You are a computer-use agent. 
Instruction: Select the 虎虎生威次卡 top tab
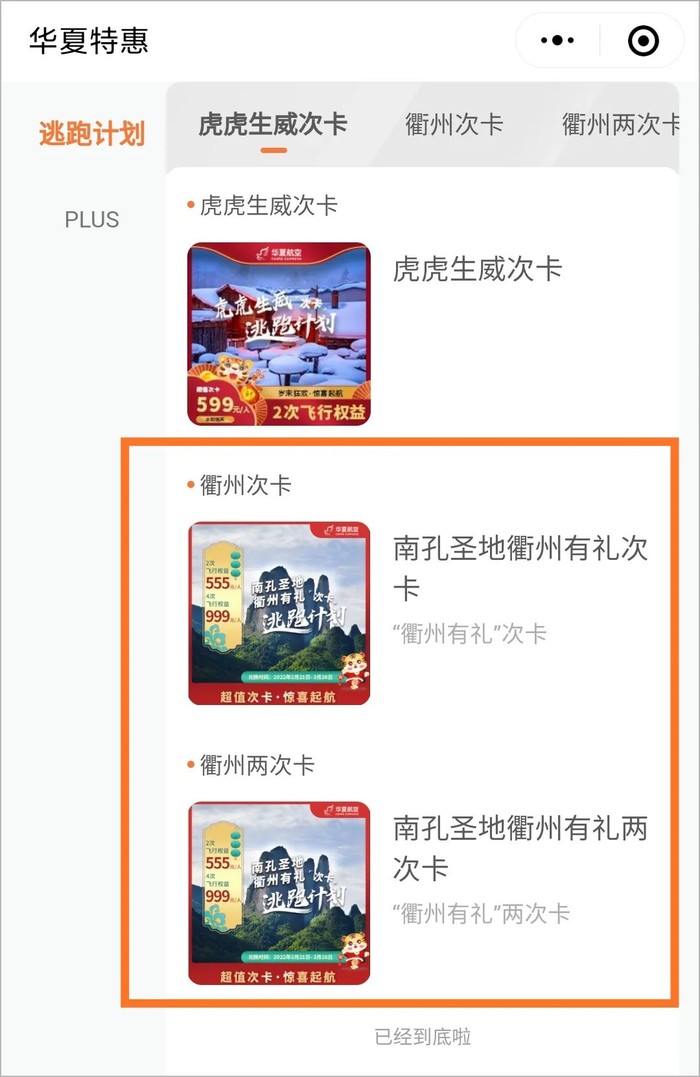point(273,125)
